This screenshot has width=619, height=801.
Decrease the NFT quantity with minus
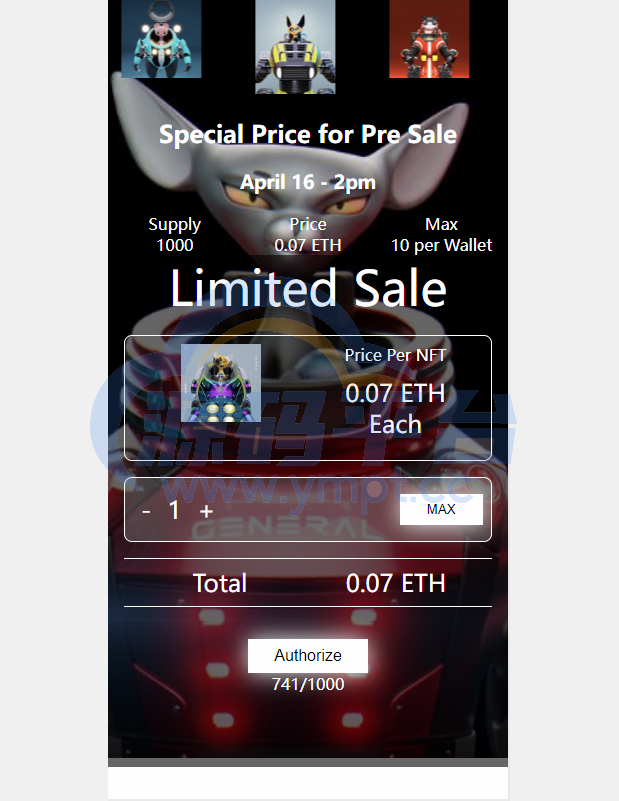pos(146,511)
